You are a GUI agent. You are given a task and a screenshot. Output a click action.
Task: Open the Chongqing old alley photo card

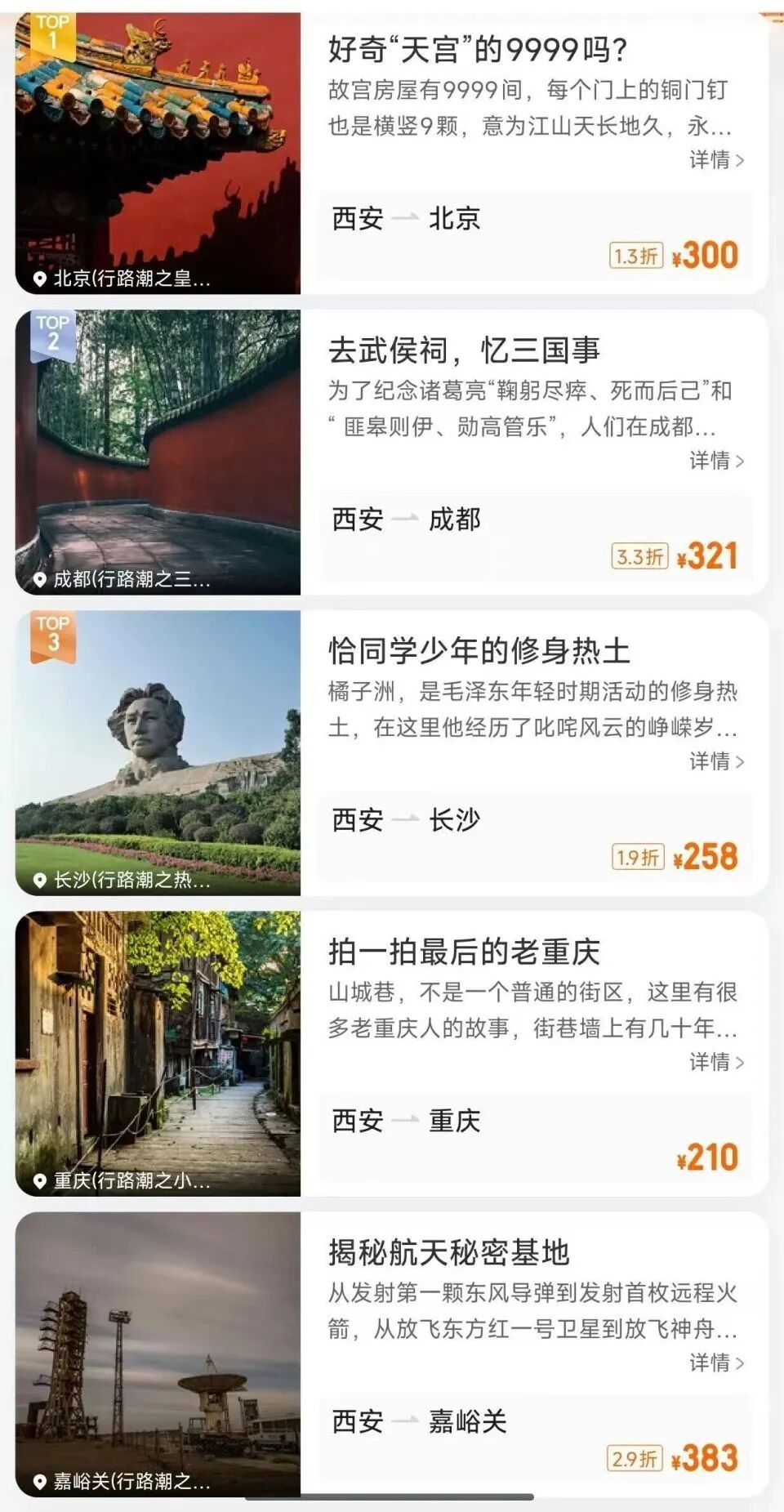tap(158, 1053)
